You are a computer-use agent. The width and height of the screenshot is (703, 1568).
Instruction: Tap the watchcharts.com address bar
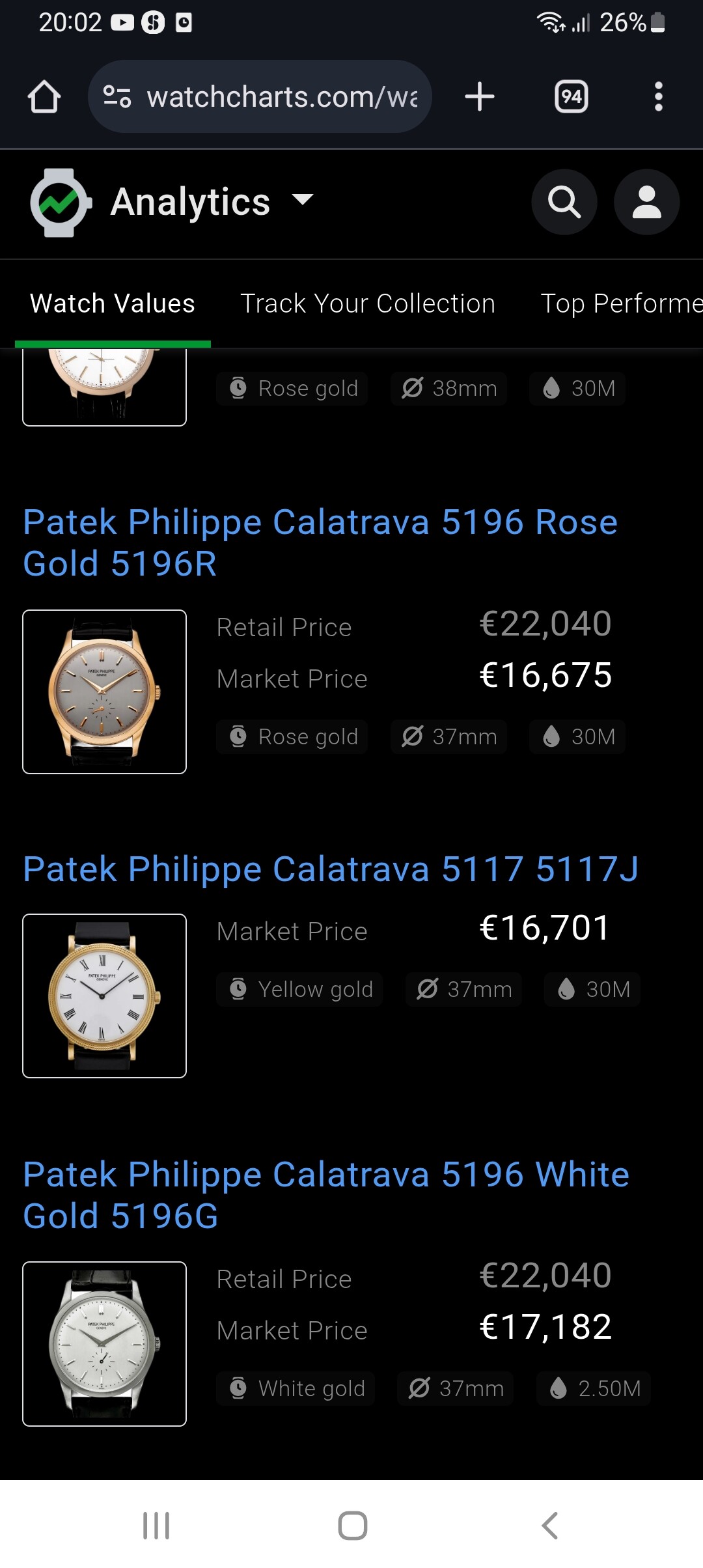(260, 96)
